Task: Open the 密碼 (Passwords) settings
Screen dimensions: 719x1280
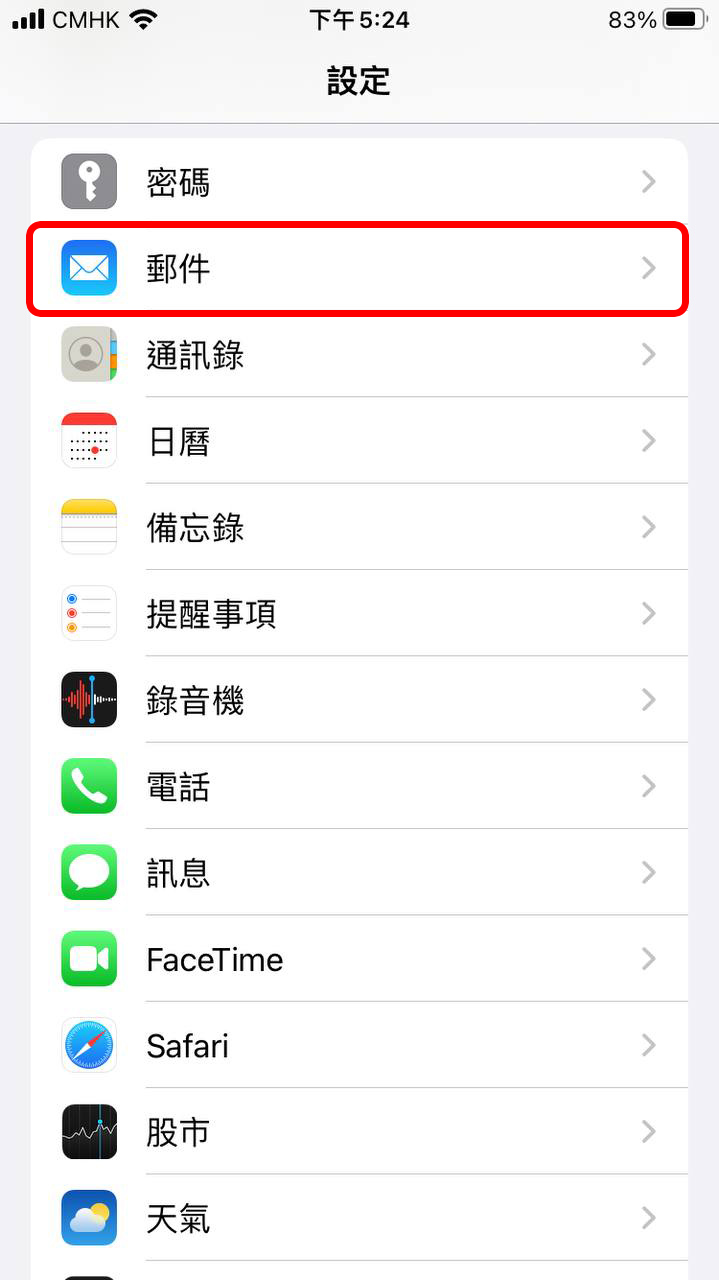Action: pyautogui.click(x=358, y=182)
